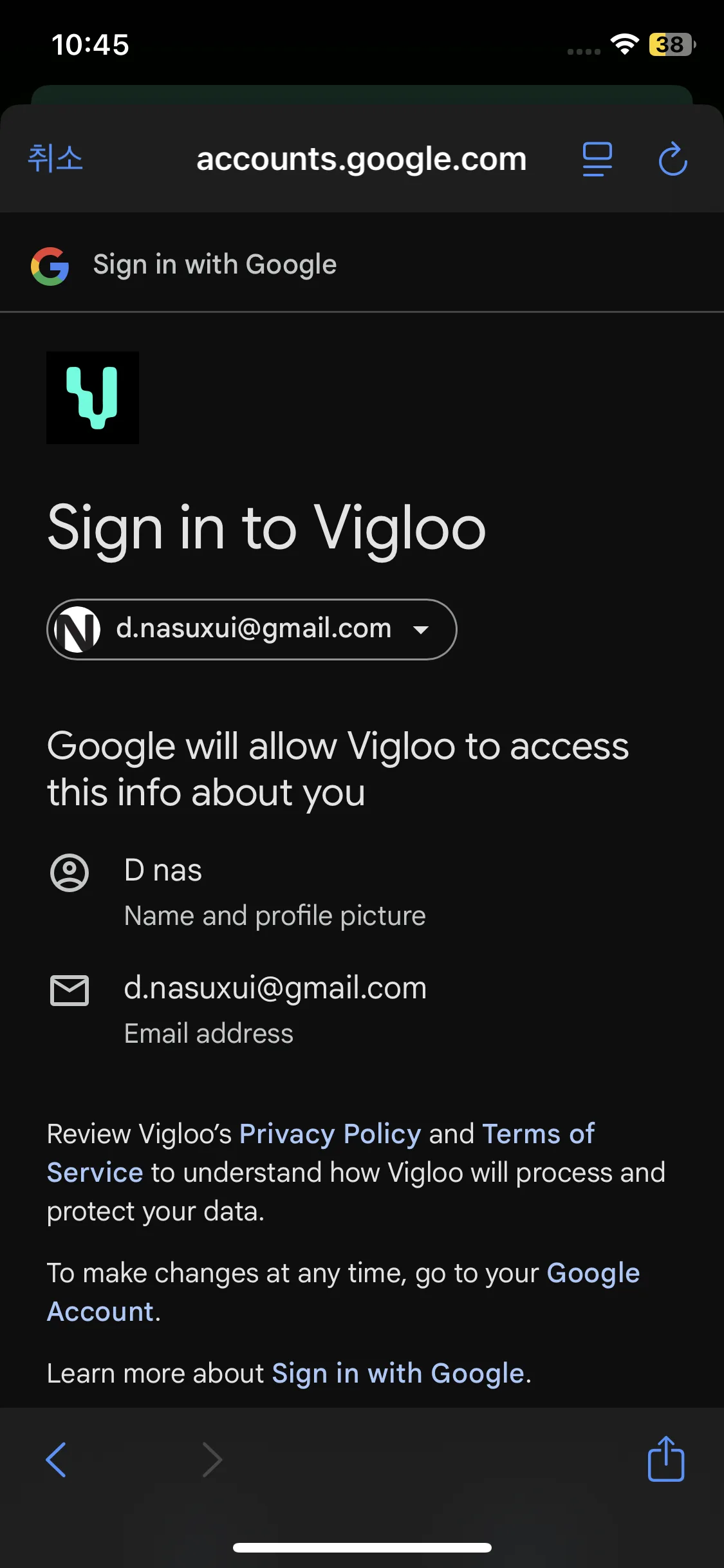Share this page via share icon
This screenshot has width=724, height=1568.
pyautogui.click(x=666, y=1459)
